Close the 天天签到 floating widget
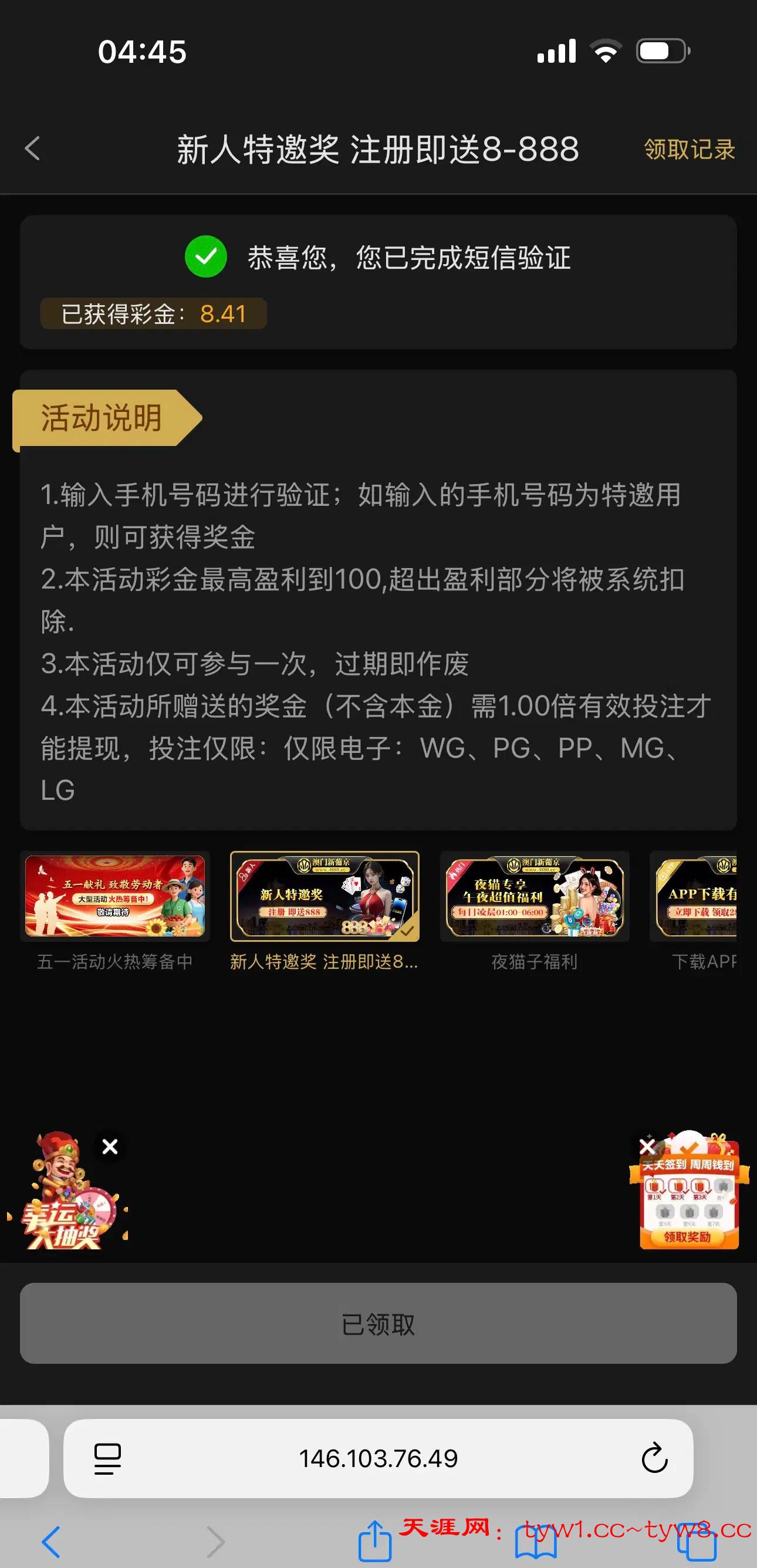757x1568 pixels. click(x=647, y=1147)
